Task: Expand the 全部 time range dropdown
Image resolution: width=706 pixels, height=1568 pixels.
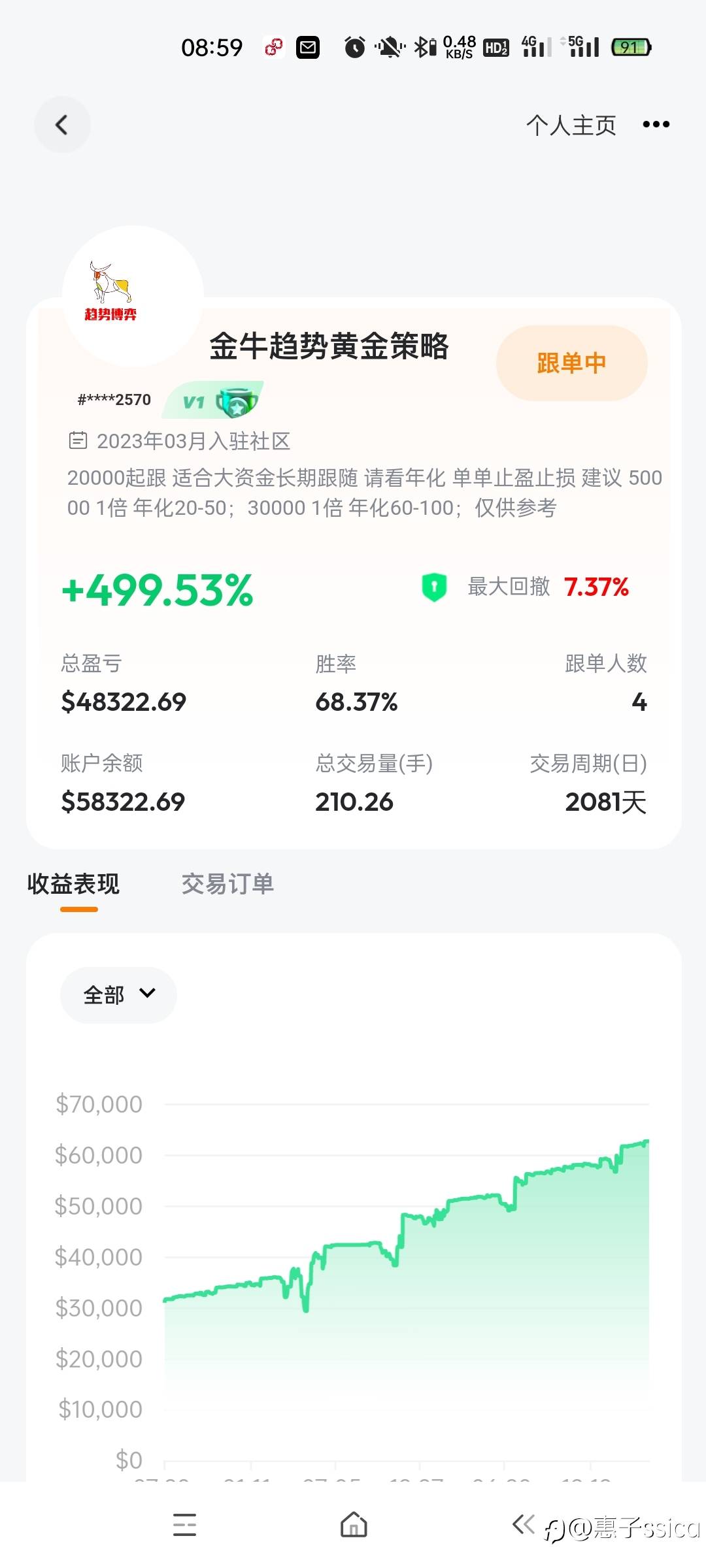Action: point(118,995)
